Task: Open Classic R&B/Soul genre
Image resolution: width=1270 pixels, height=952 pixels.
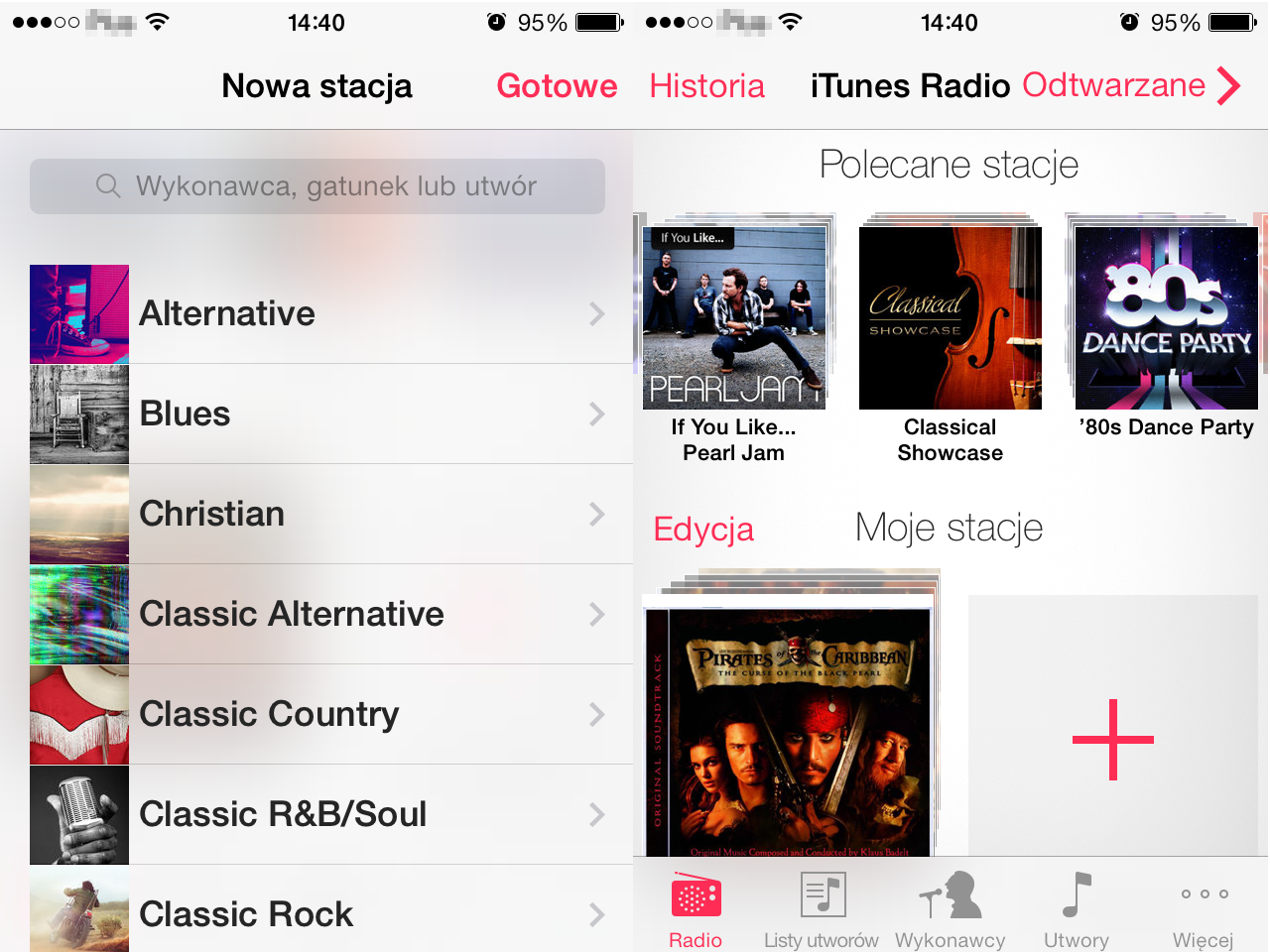Action: pyautogui.click(x=317, y=815)
